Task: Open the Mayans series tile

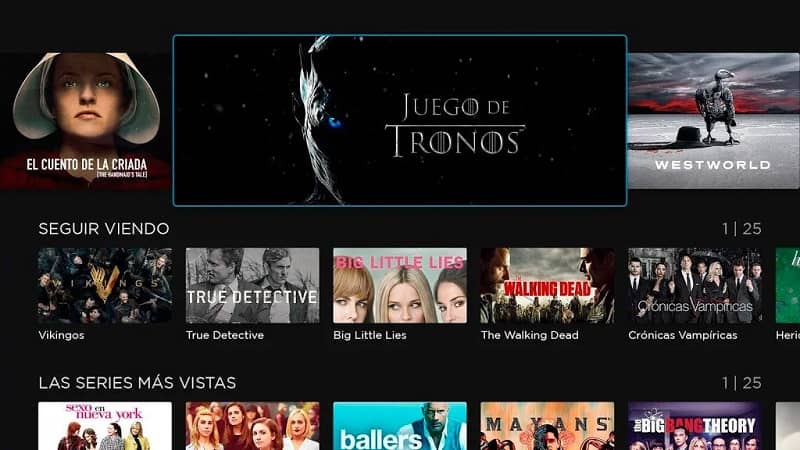Action: tap(547, 427)
